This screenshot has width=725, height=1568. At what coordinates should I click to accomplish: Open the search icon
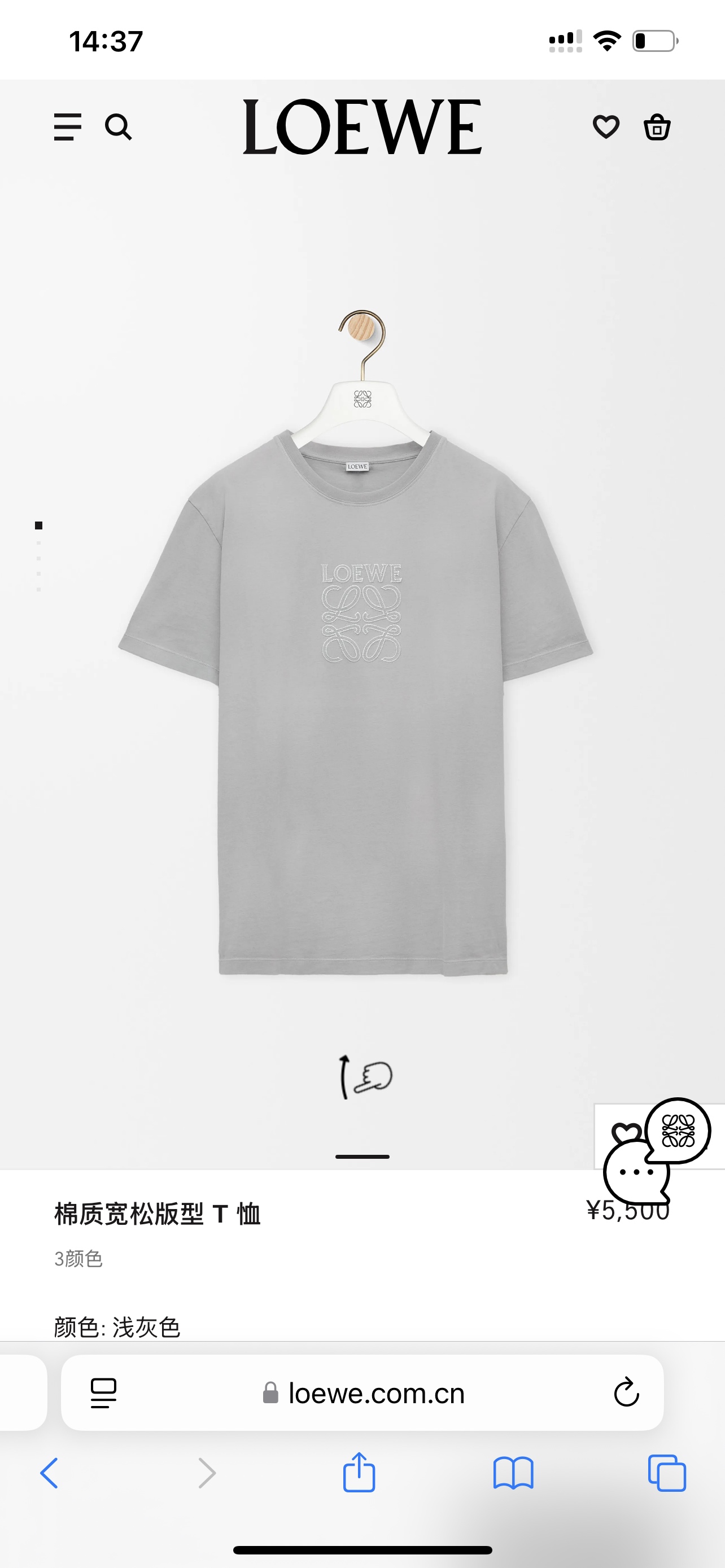pyautogui.click(x=118, y=126)
